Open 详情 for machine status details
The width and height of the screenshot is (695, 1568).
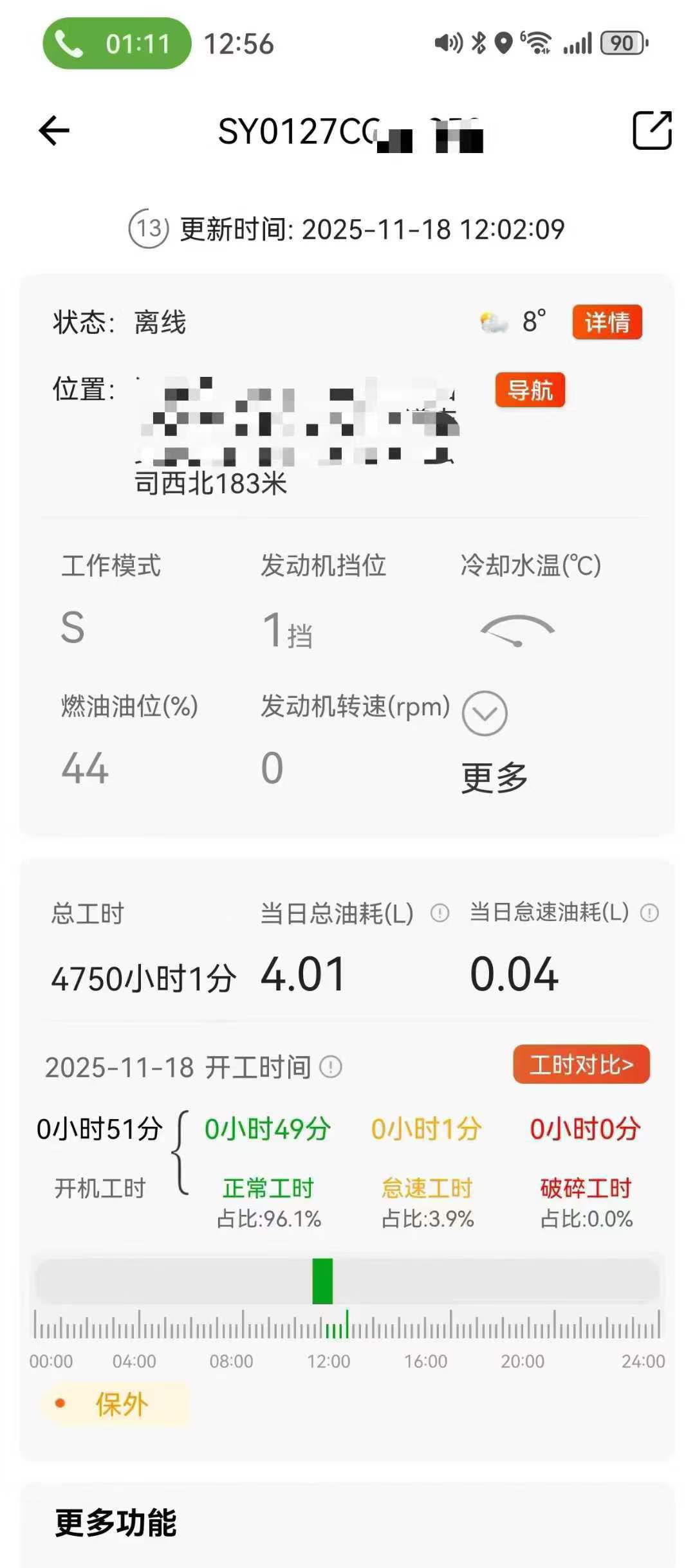click(607, 322)
